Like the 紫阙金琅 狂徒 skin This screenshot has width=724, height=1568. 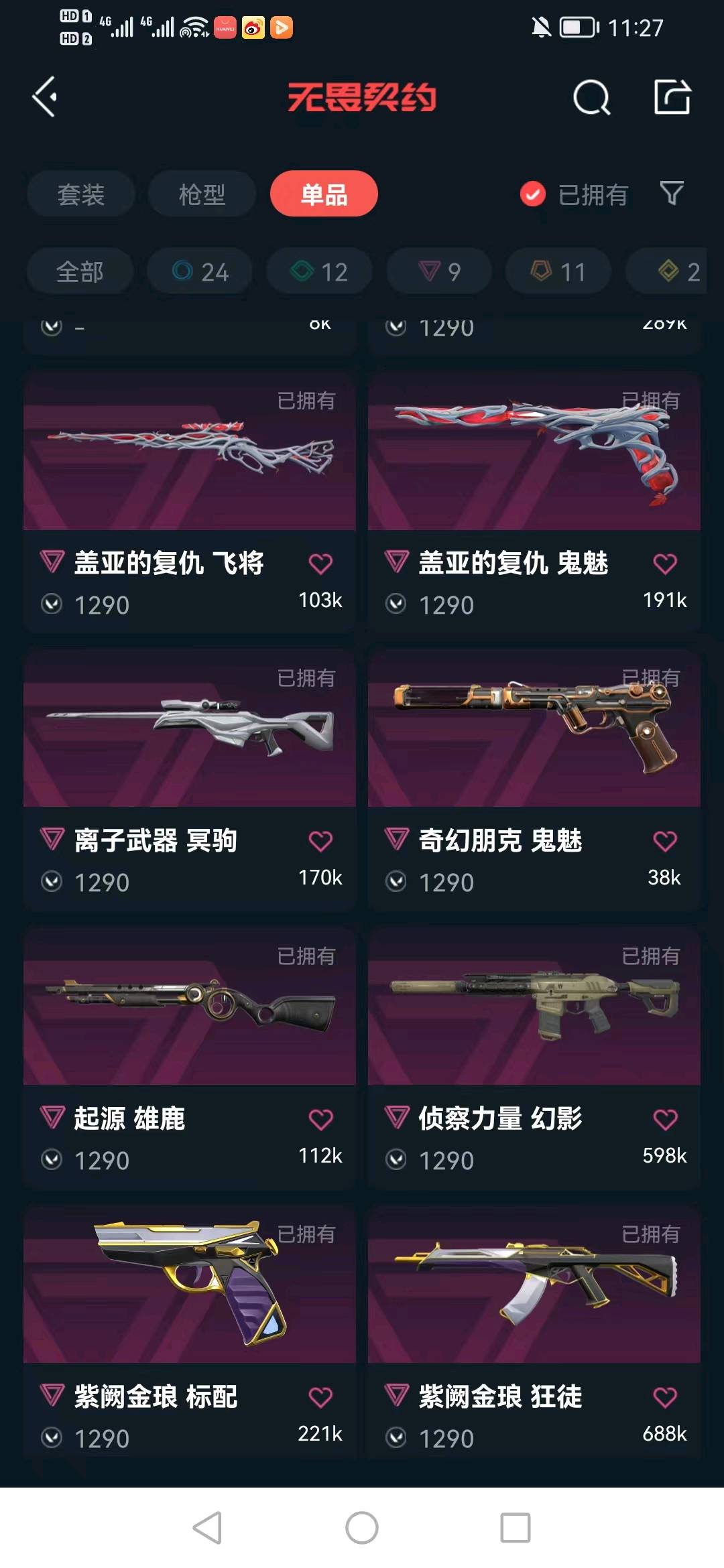[665, 1397]
